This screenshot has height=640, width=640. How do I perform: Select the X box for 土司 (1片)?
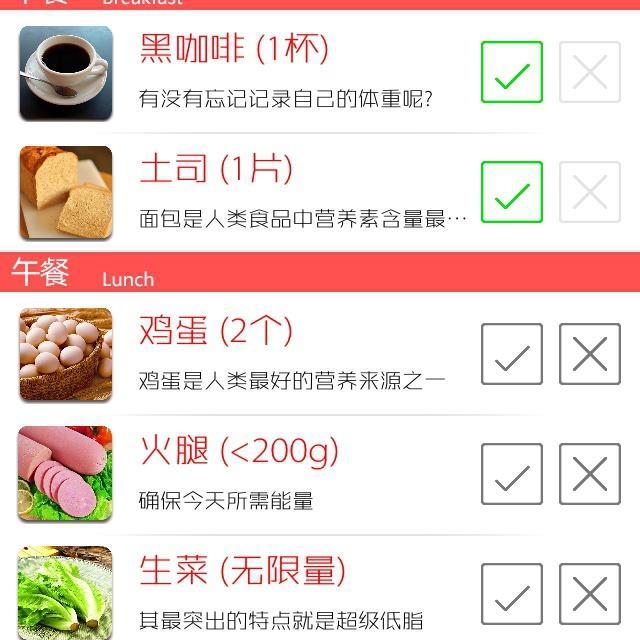point(589,192)
